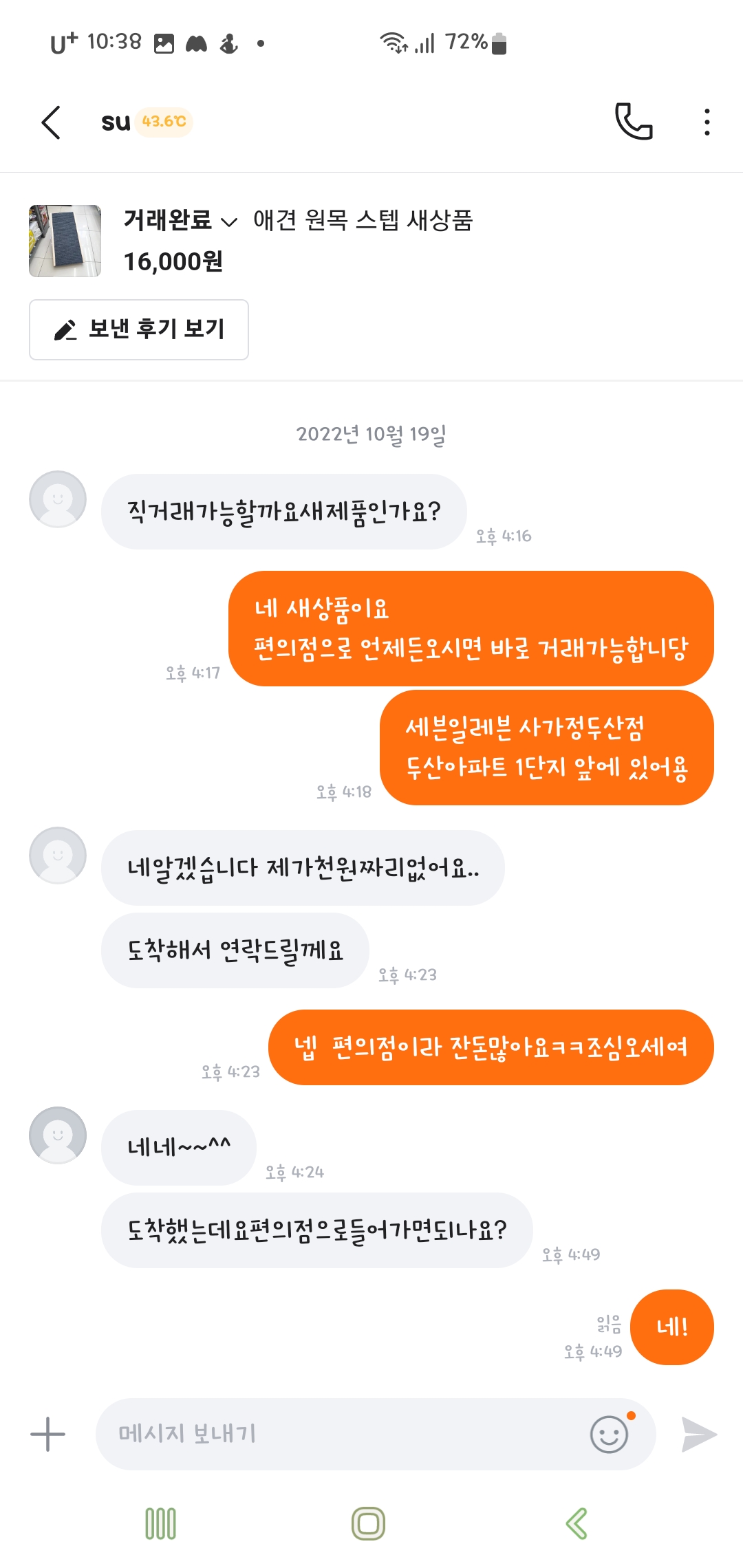
Task: Open recent apps from navigation bar
Action: pos(161,1523)
